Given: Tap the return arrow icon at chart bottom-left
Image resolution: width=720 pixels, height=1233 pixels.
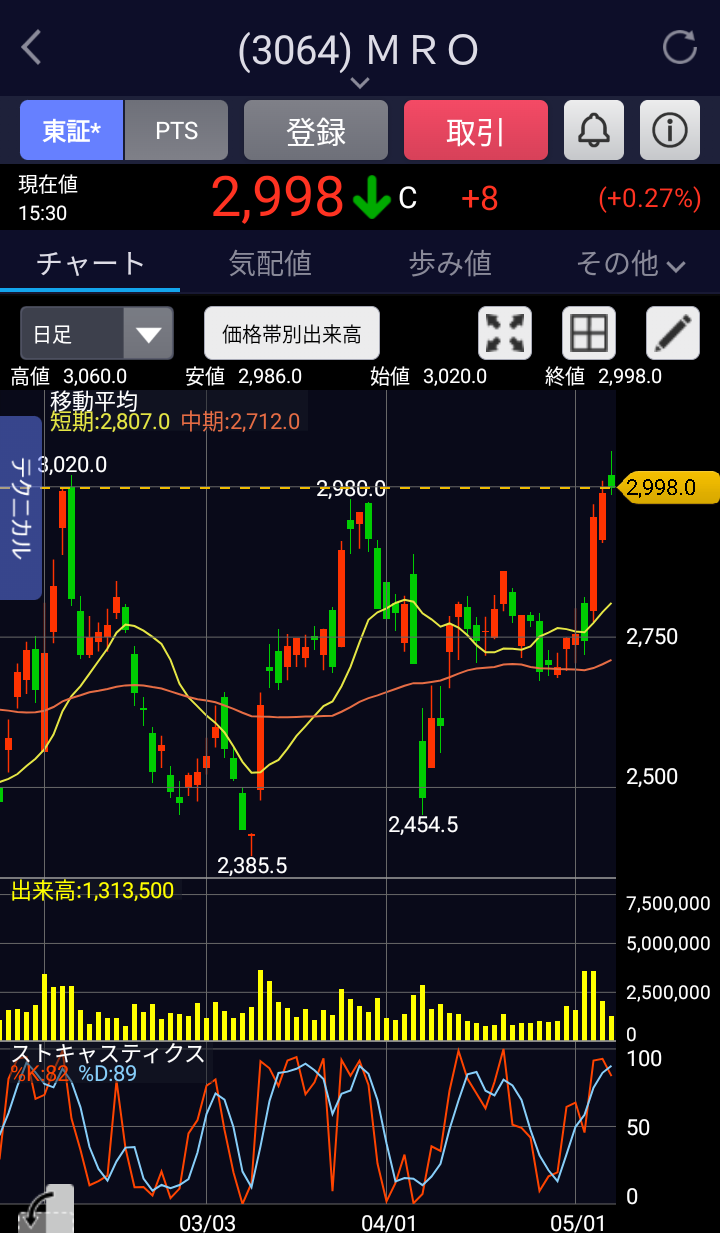Looking at the screenshot, I should pos(46,1210).
